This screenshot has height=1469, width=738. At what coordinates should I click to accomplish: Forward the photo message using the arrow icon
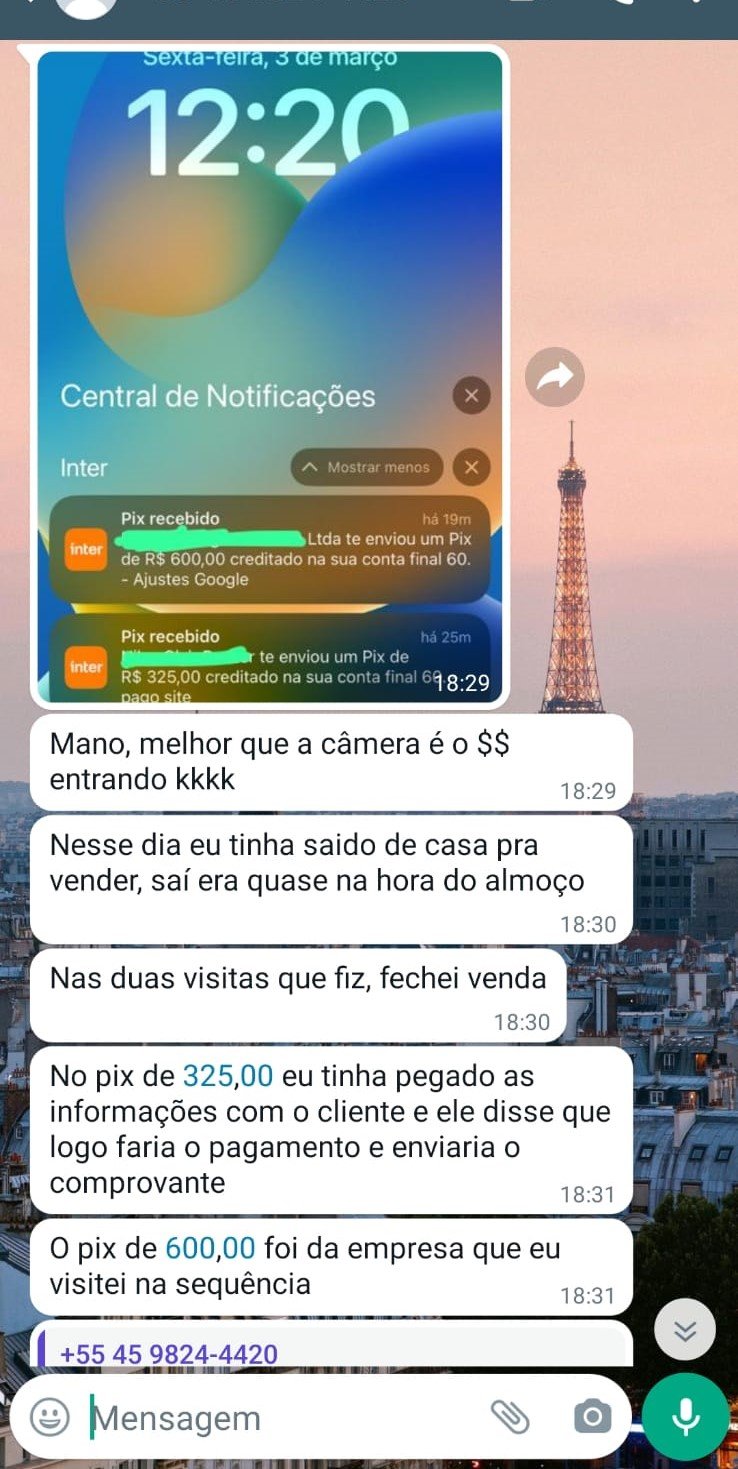point(555,377)
